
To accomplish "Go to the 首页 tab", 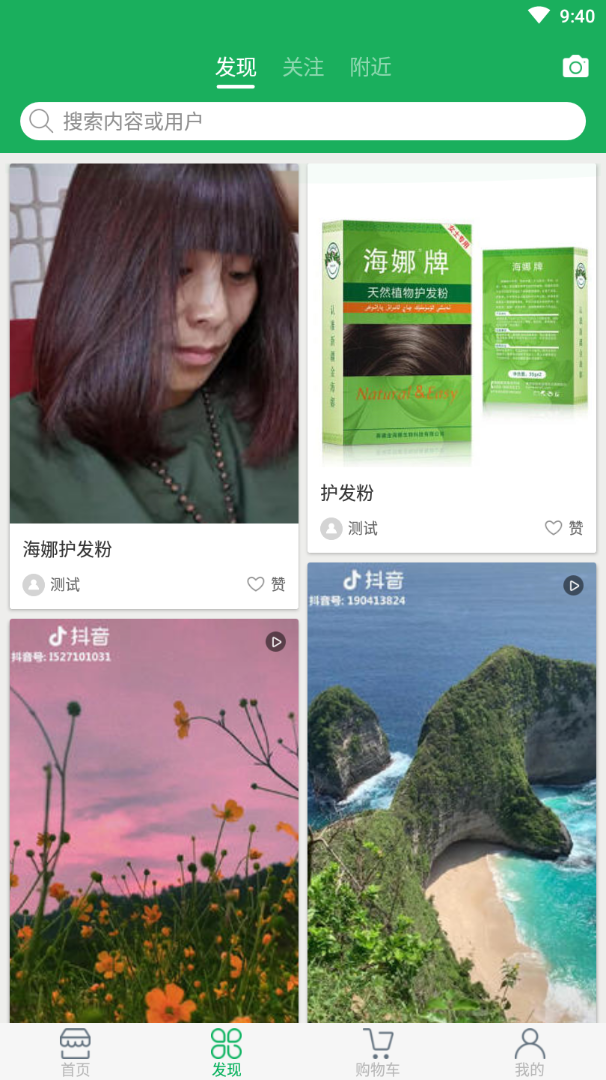I will click(75, 1052).
